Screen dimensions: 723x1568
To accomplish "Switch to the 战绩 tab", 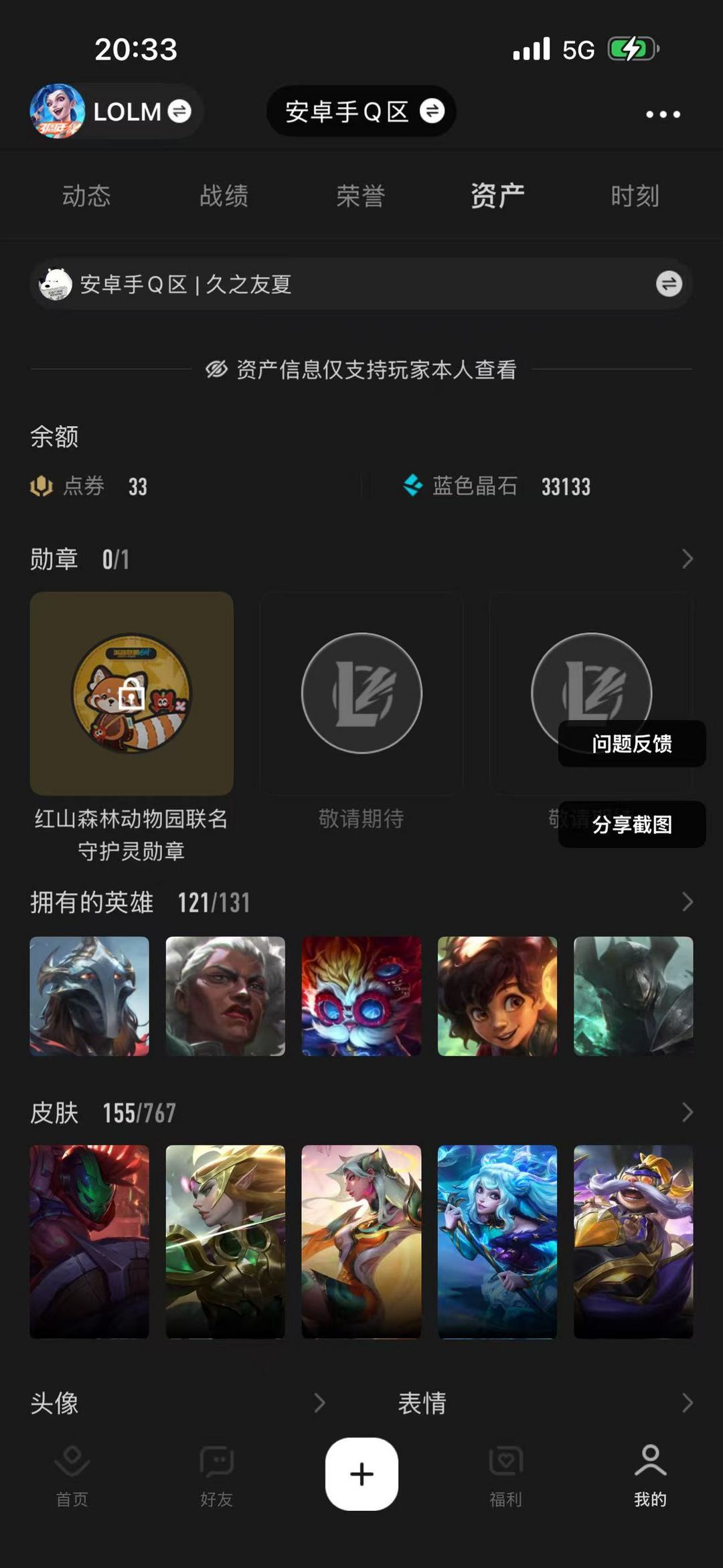I will [x=224, y=196].
